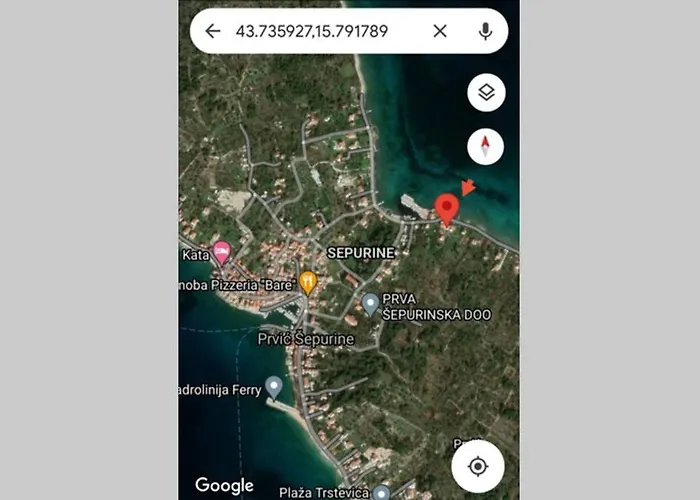This screenshot has width=700, height=500.
Task: Open the Kata place marker
Action: click(x=222, y=252)
